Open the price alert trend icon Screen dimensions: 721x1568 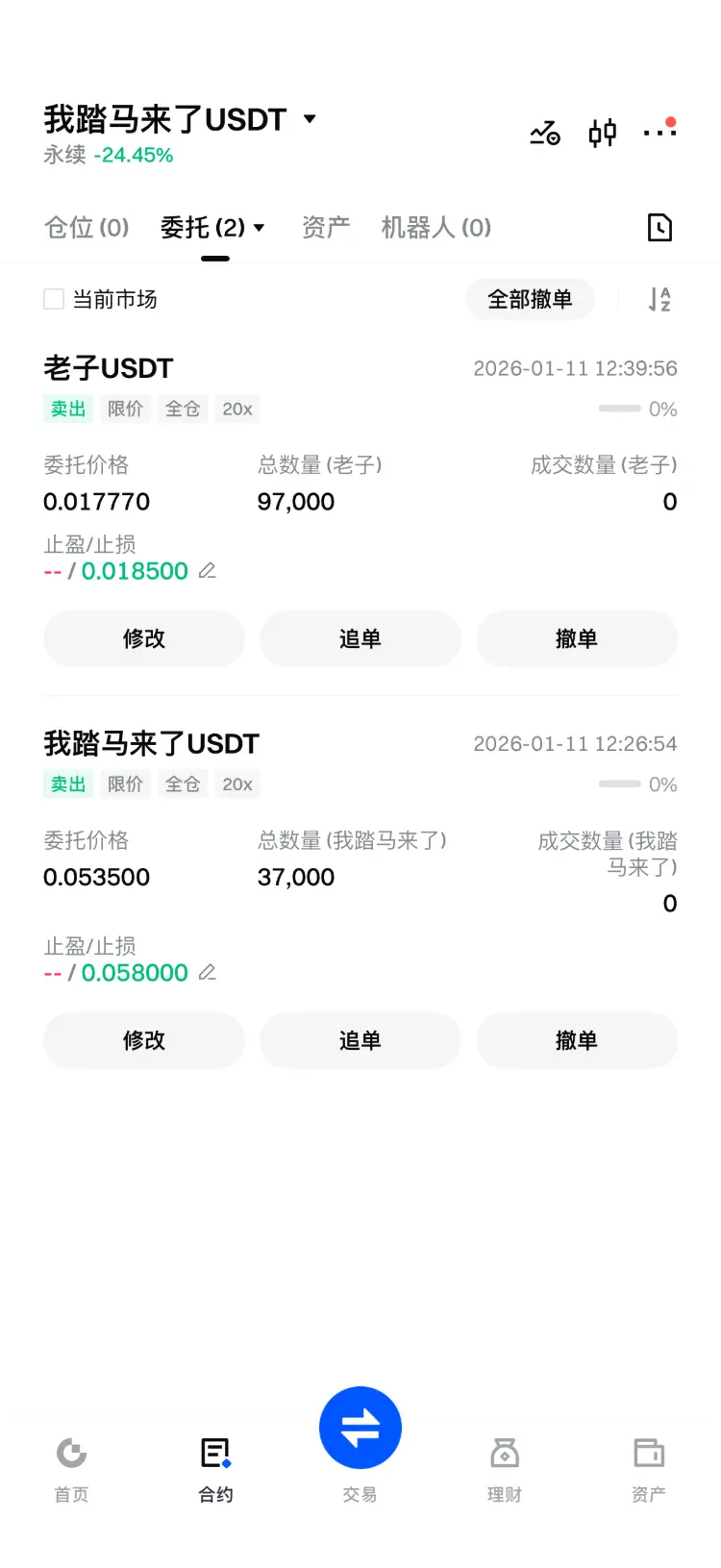click(x=545, y=133)
